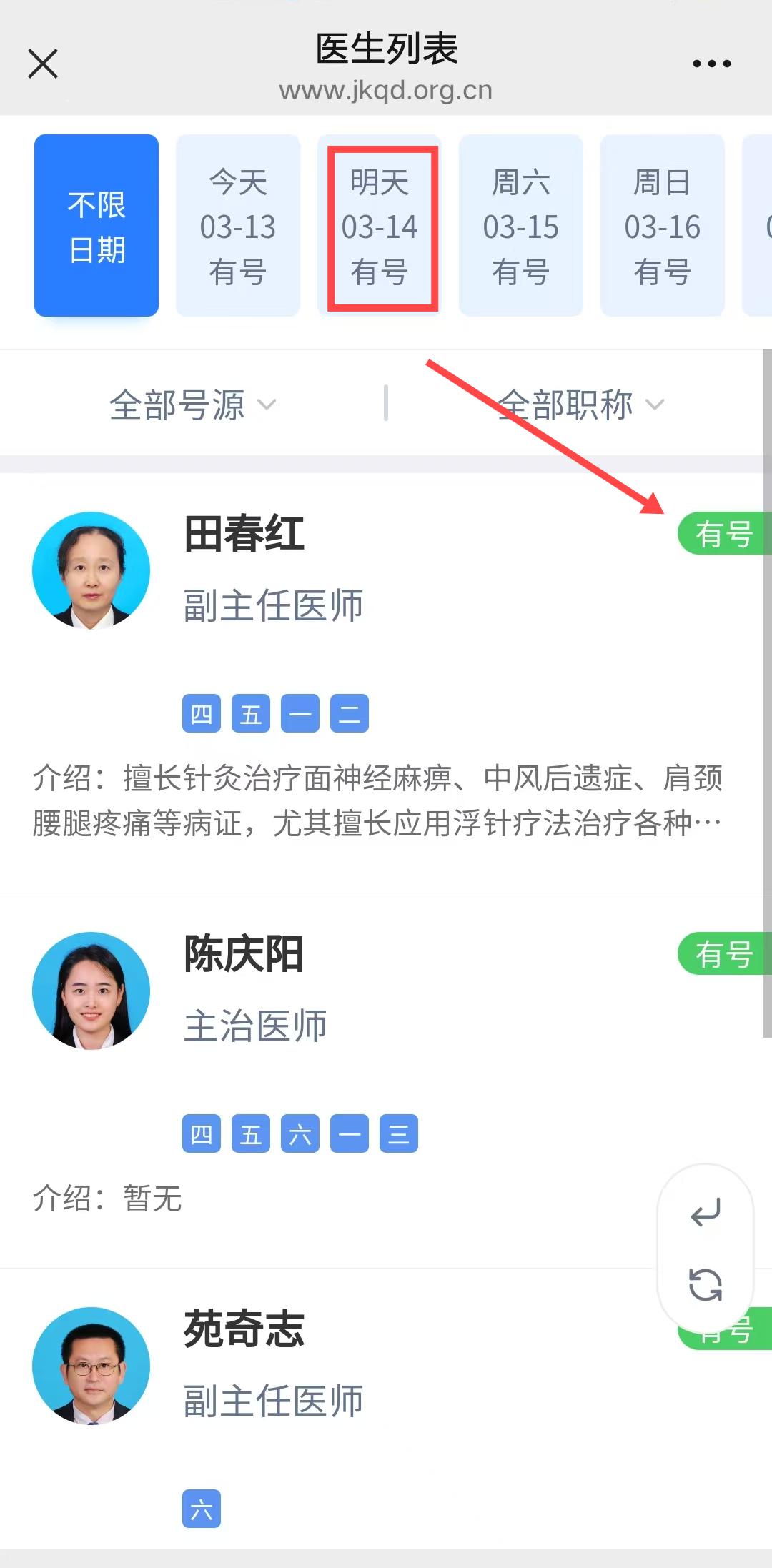Choose 今天 03-13 date

[238, 226]
